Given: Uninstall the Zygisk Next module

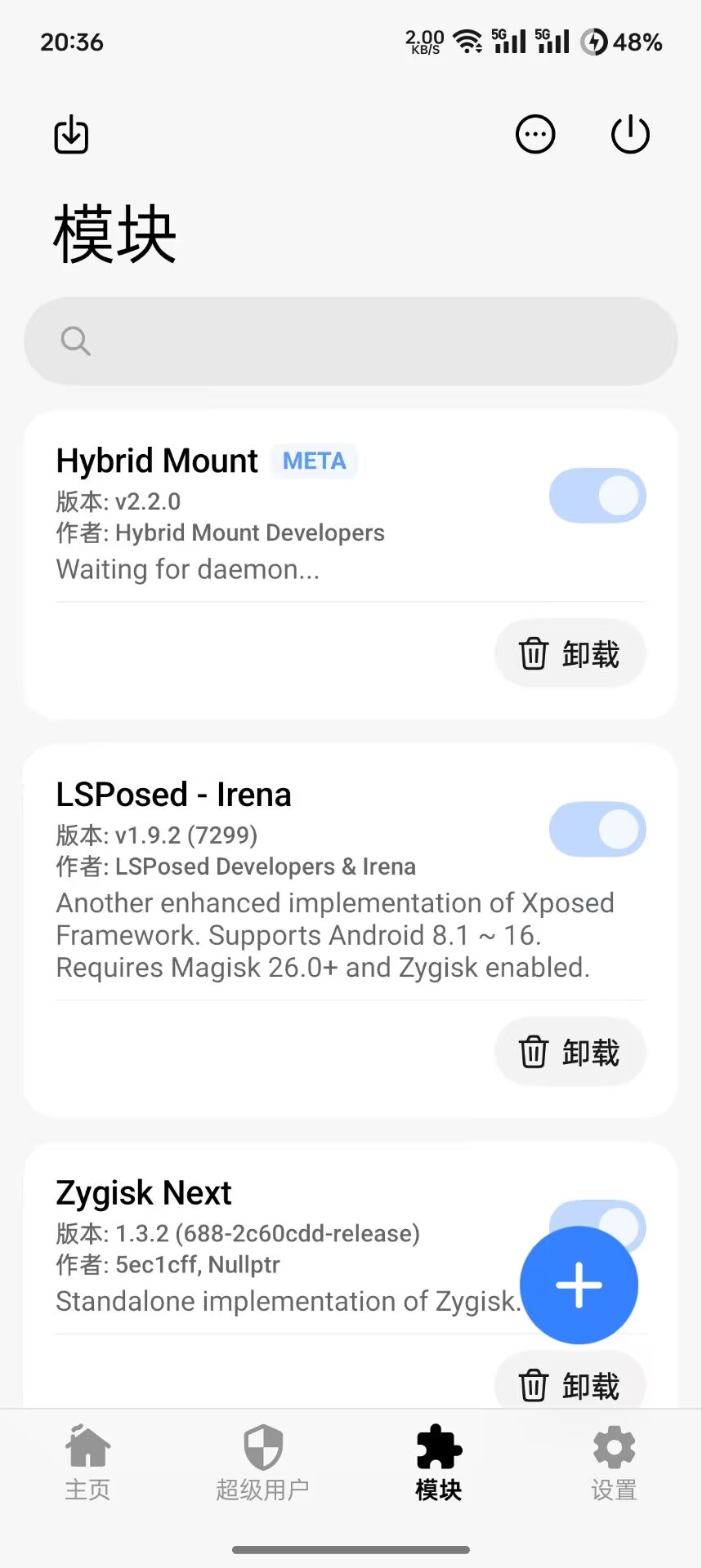Looking at the screenshot, I should tap(570, 1385).
